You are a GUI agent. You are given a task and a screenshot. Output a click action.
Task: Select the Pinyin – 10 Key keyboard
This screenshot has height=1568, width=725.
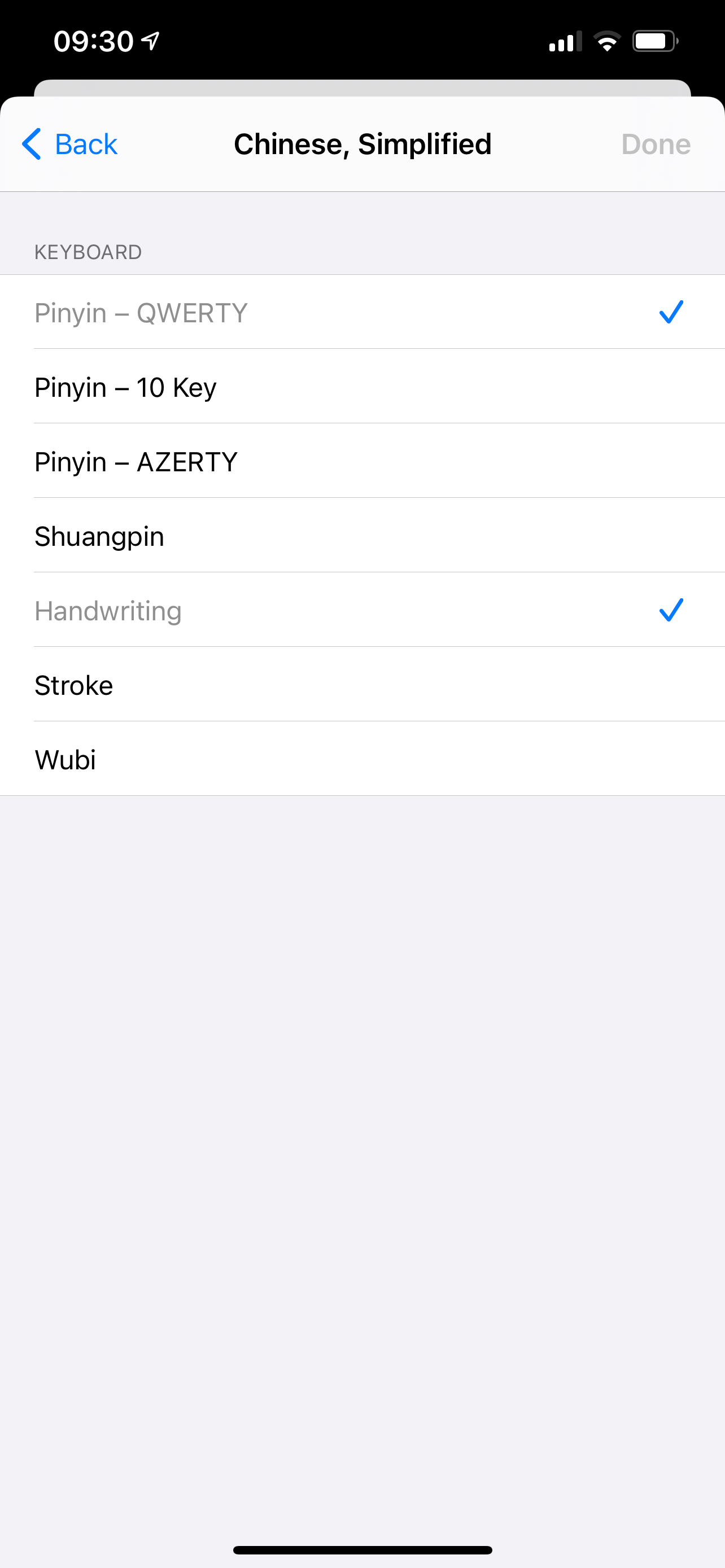coord(362,387)
